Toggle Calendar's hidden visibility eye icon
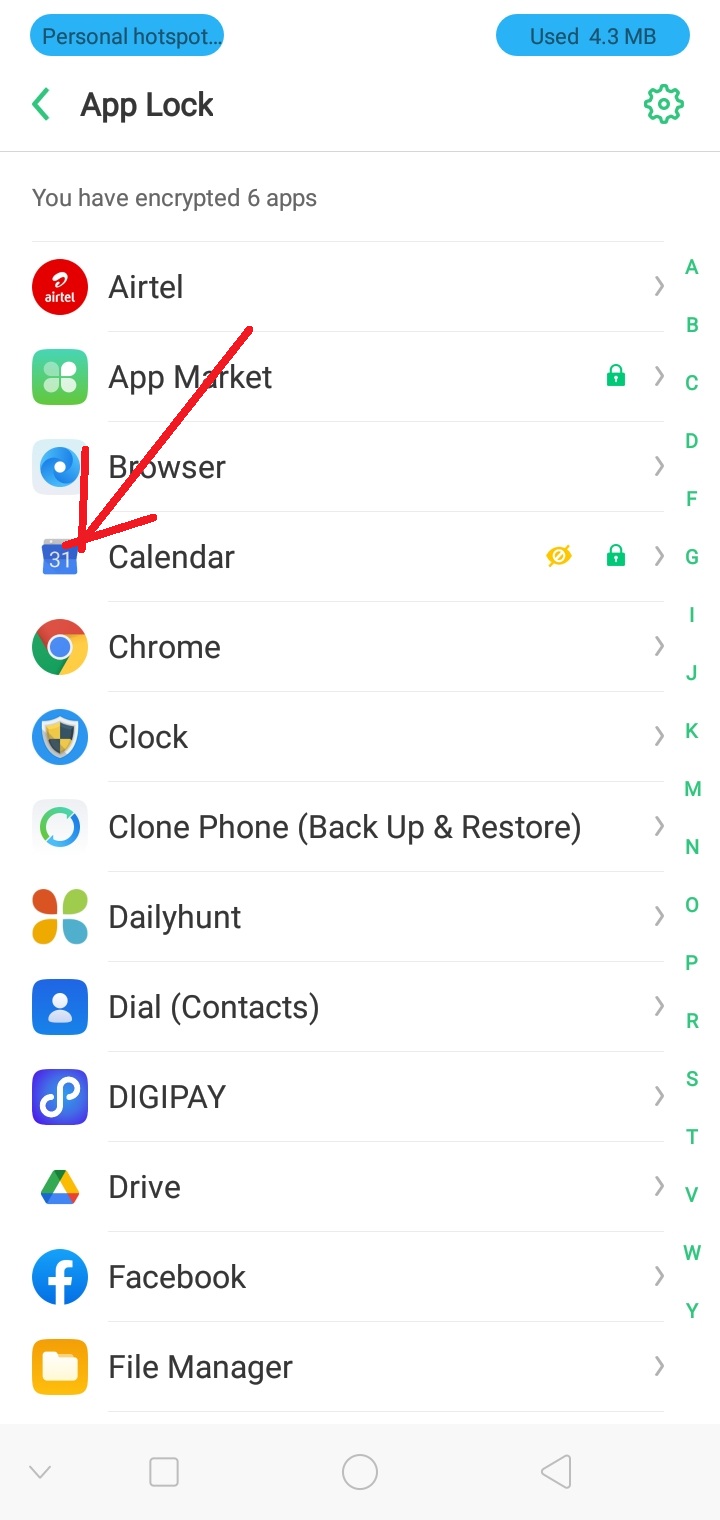 (559, 556)
